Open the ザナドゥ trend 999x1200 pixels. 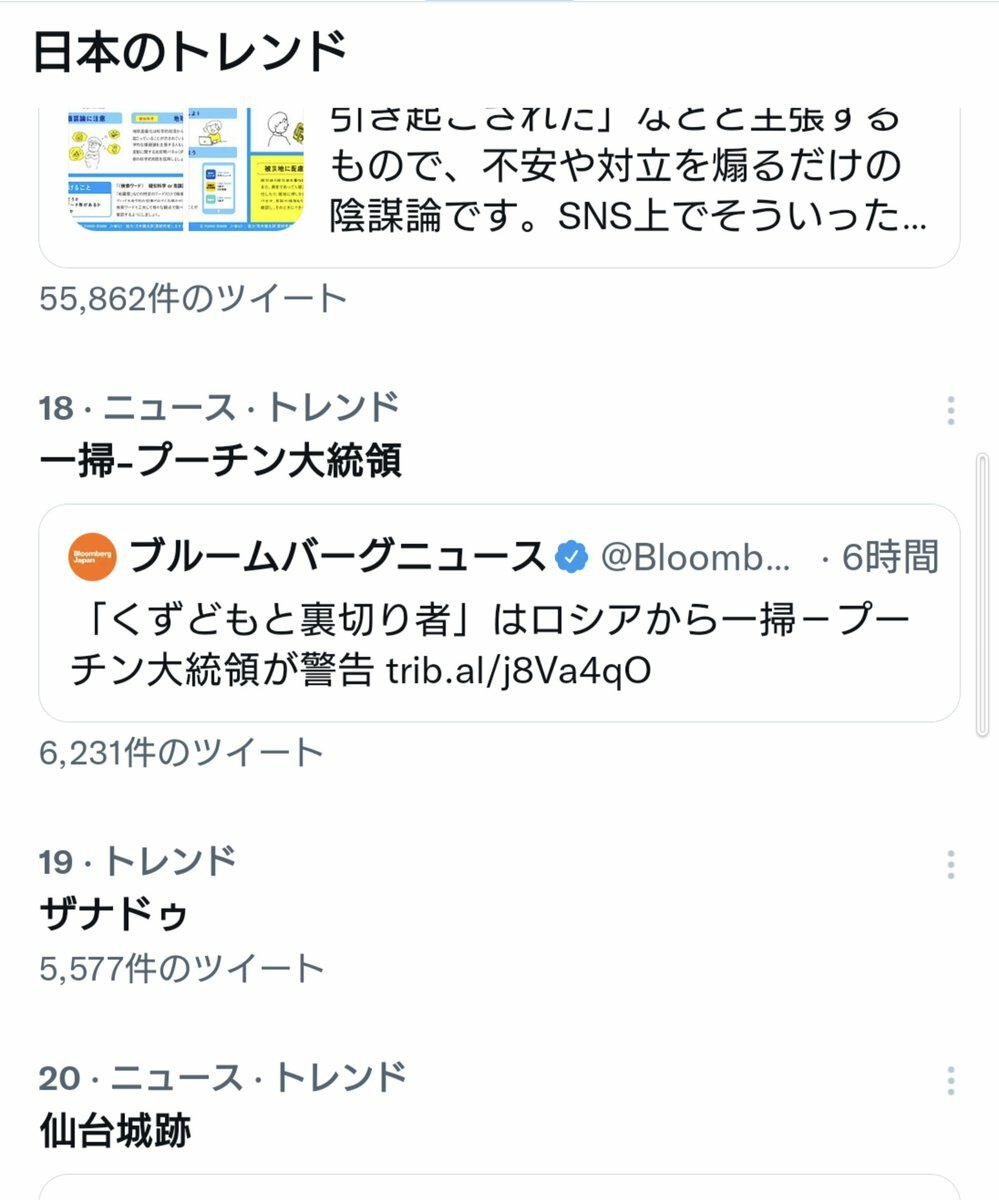114,913
